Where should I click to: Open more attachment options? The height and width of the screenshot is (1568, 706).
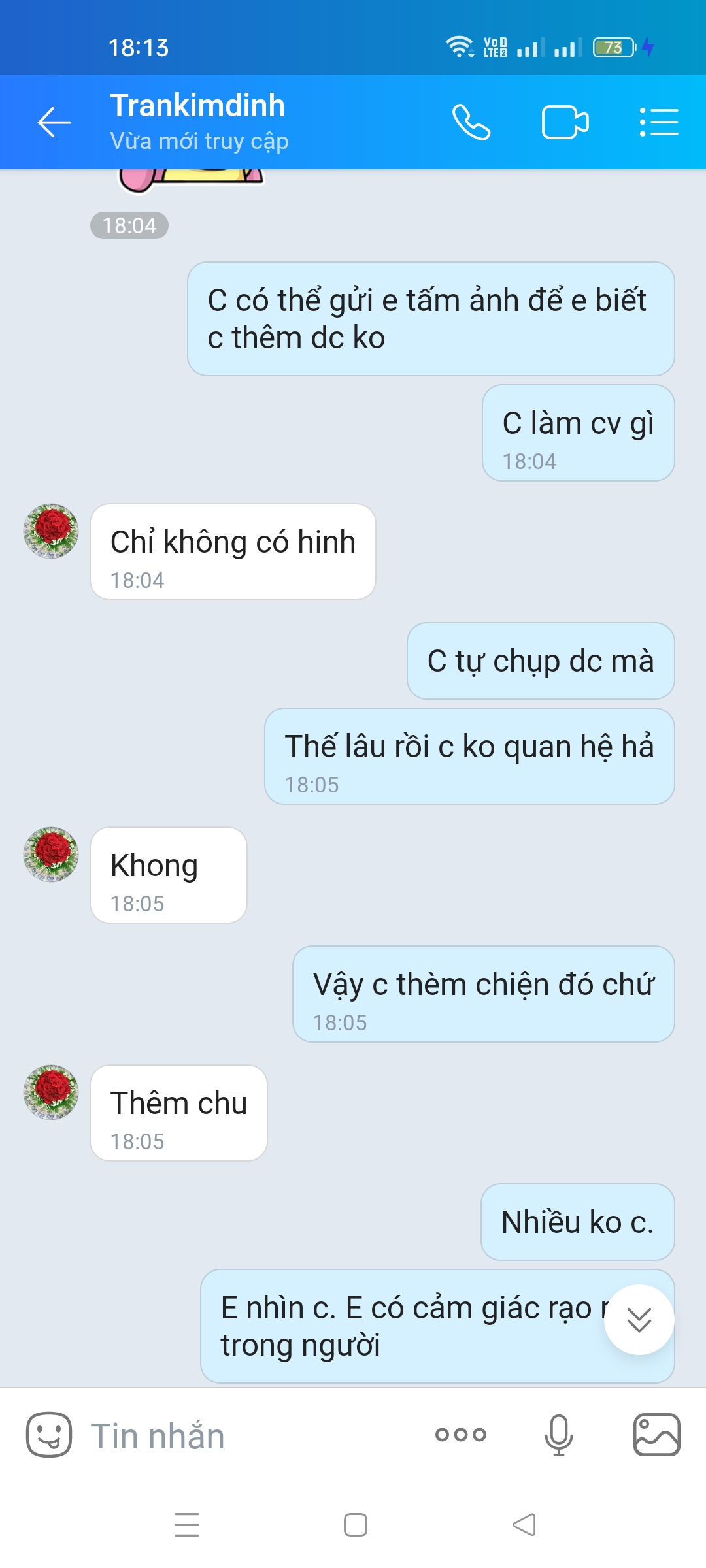tap(461, 1435)
